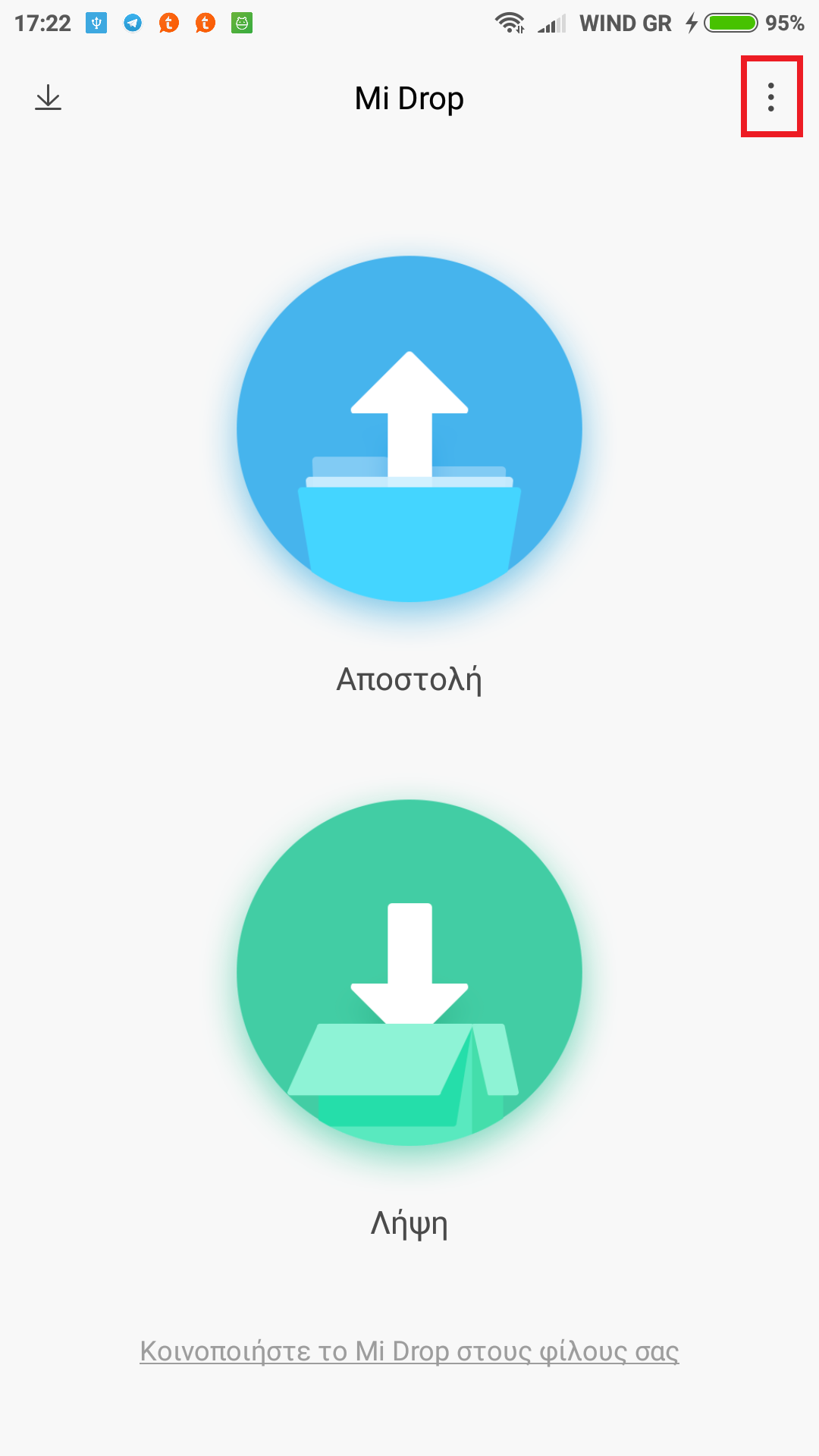
Task: Open the share Mi Drop with friends link
Action: [x=409, y=1351]
